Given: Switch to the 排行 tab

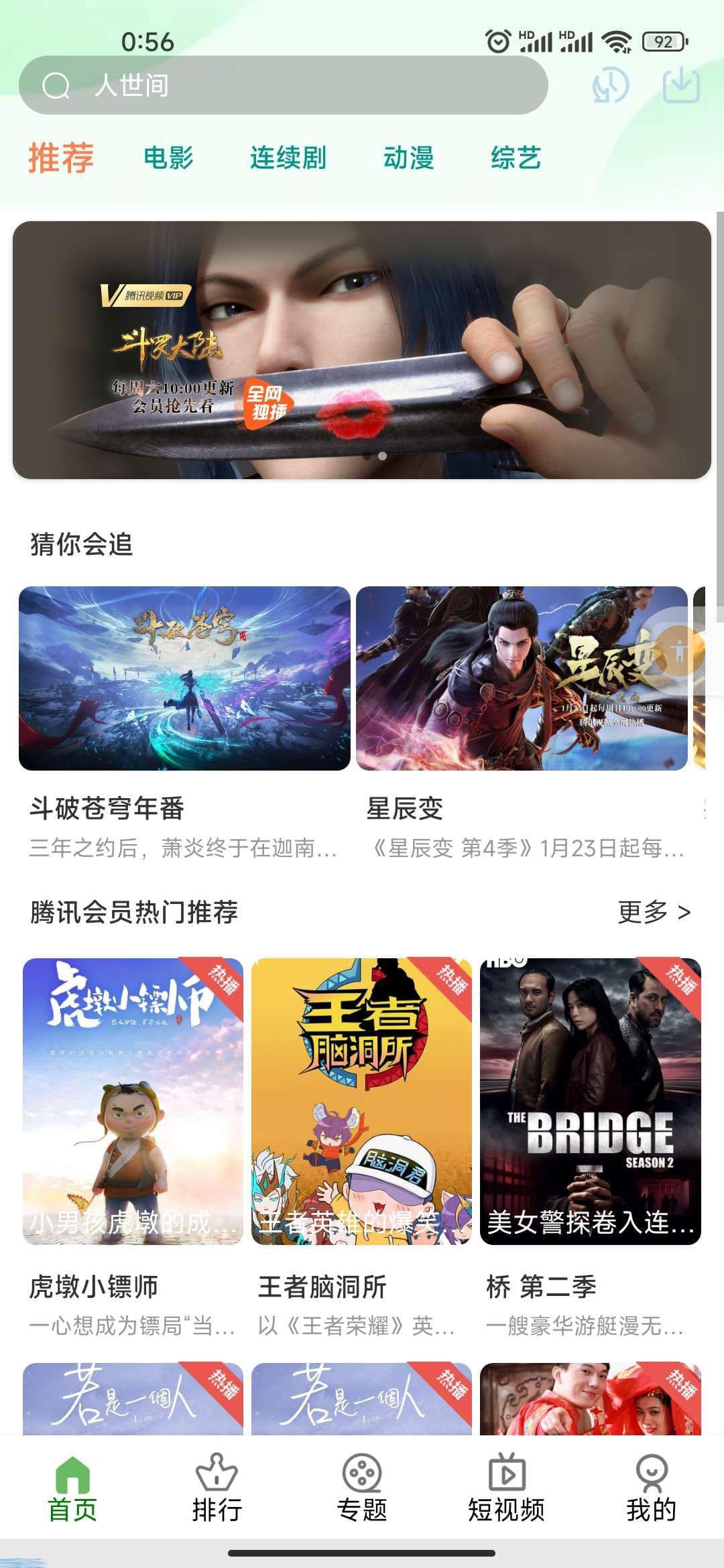Looking at the screenshot, I should click(217, 1488).
